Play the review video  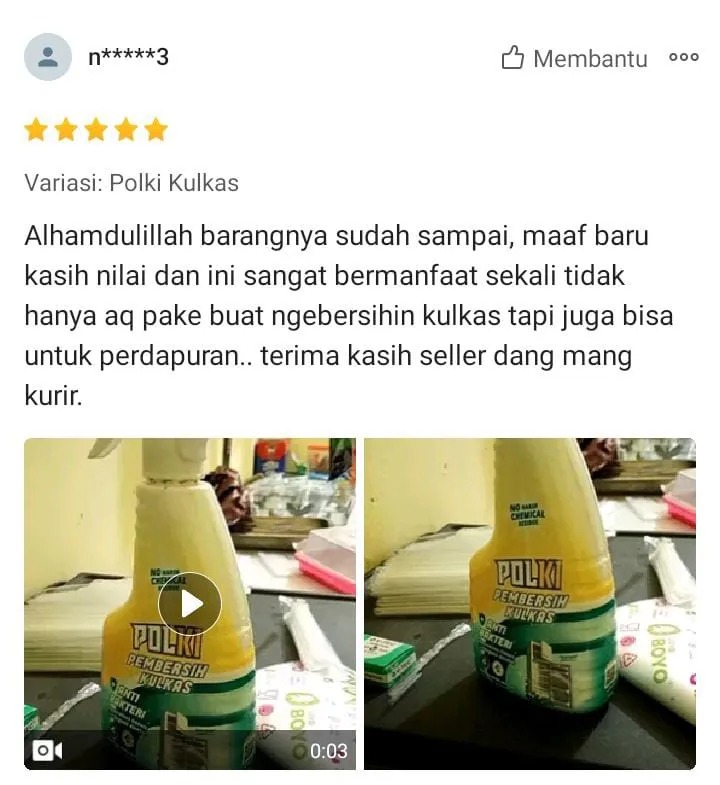[189, 603]
